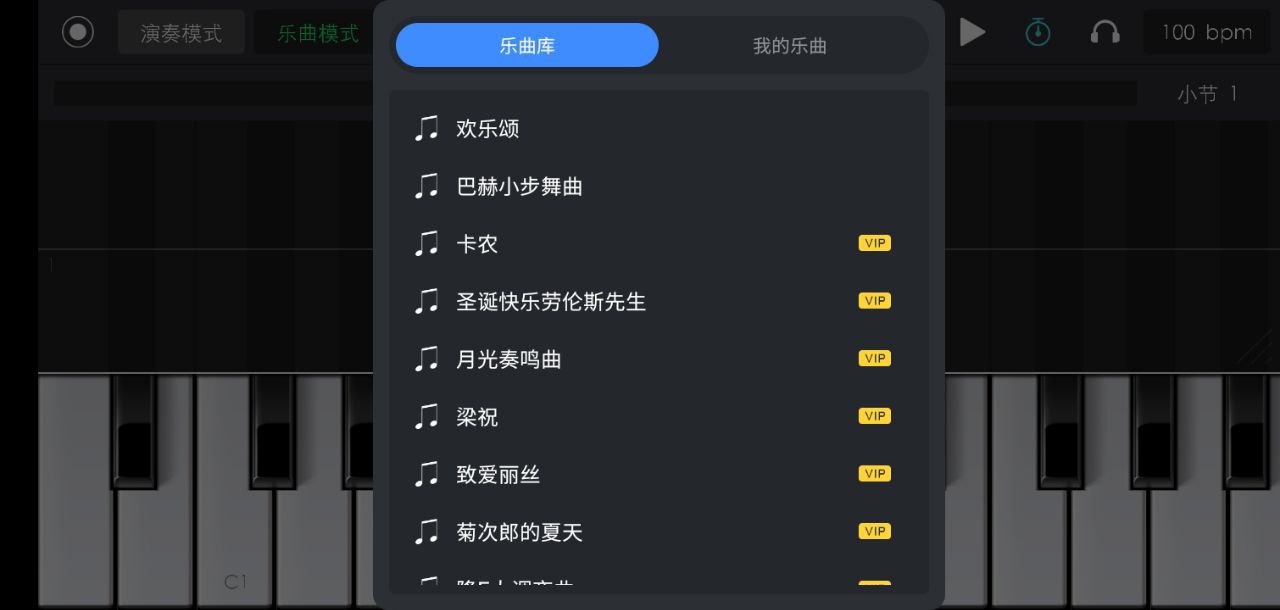Open the VIP song 卡农
This screenshot has height=610, width=1280.
[x=477, y=244]
